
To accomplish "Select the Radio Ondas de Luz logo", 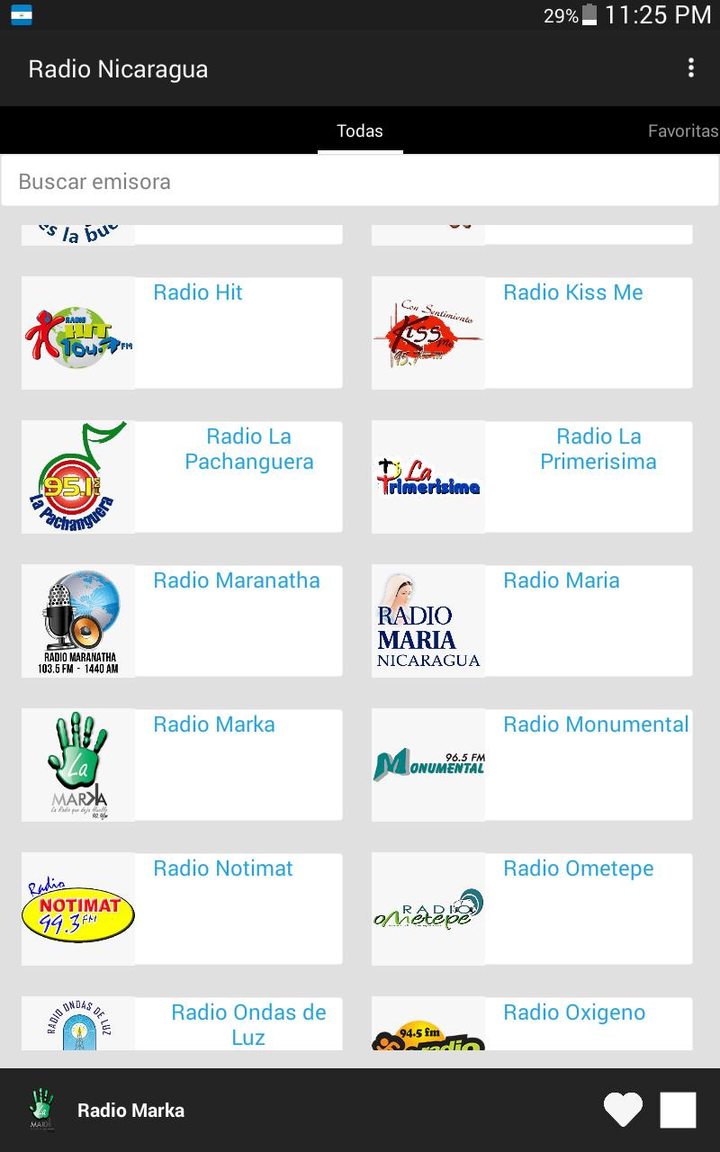I will tap(78, 1023).
